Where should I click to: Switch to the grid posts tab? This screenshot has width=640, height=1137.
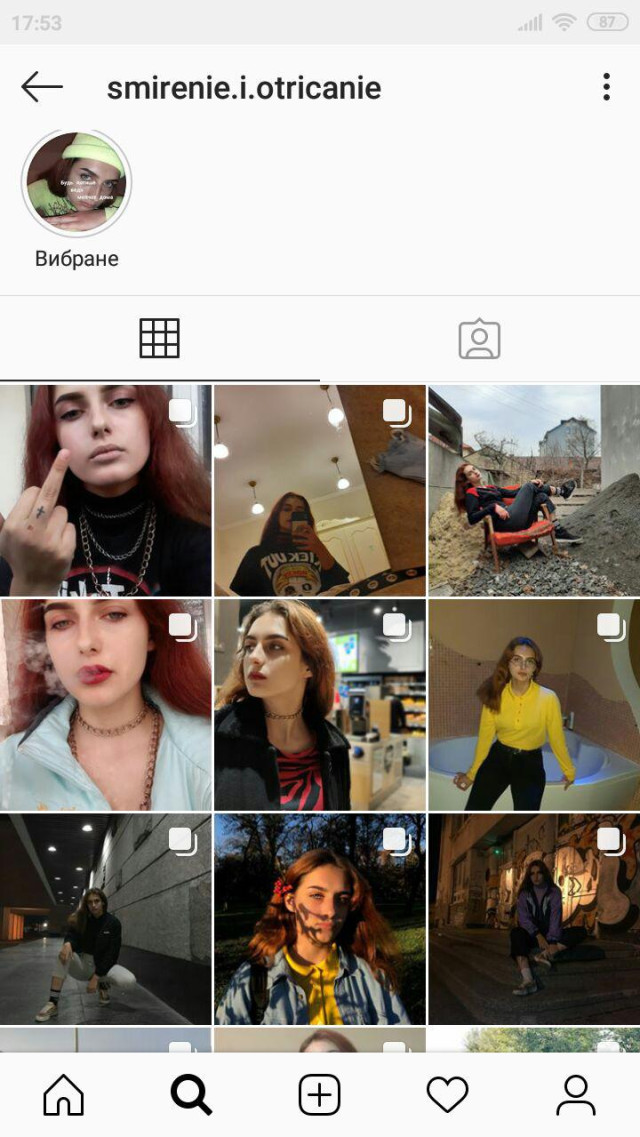[x=160, y=339]
